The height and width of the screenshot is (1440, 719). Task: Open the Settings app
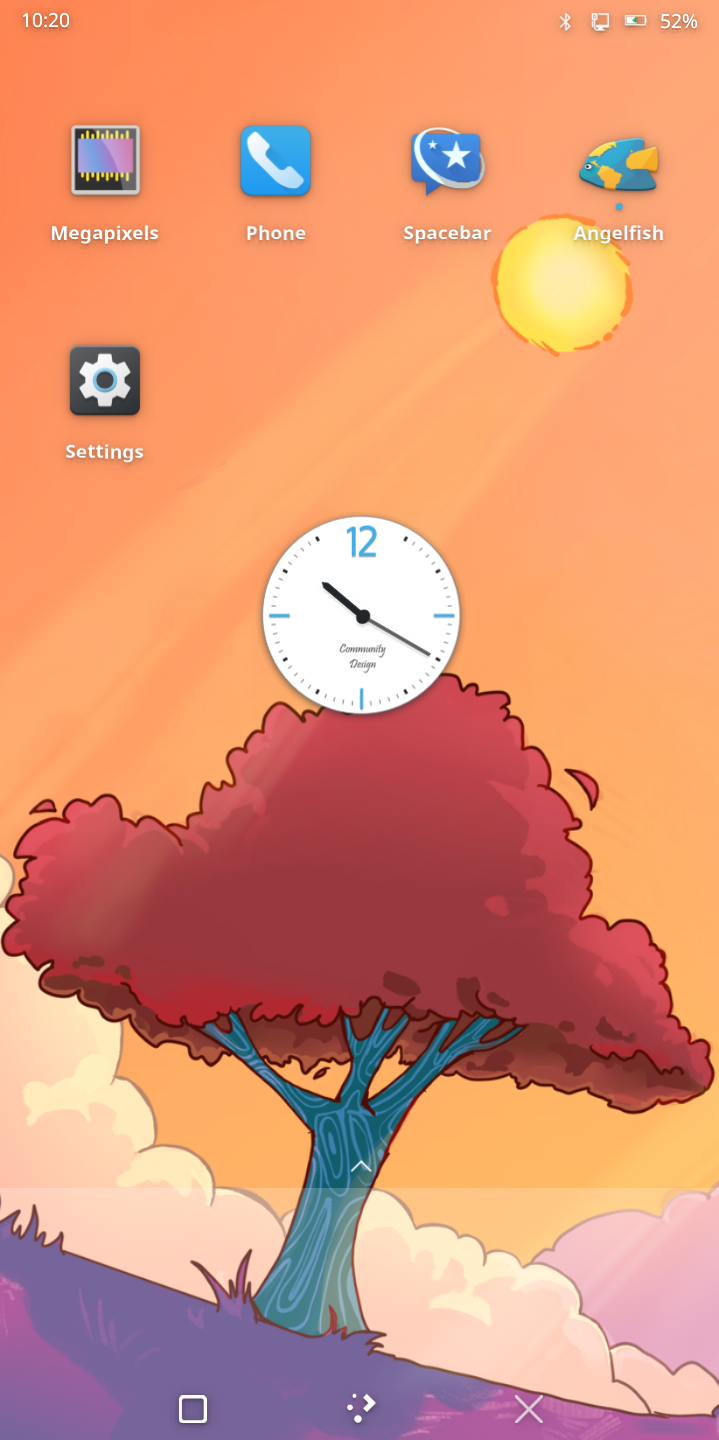(105, 381)
